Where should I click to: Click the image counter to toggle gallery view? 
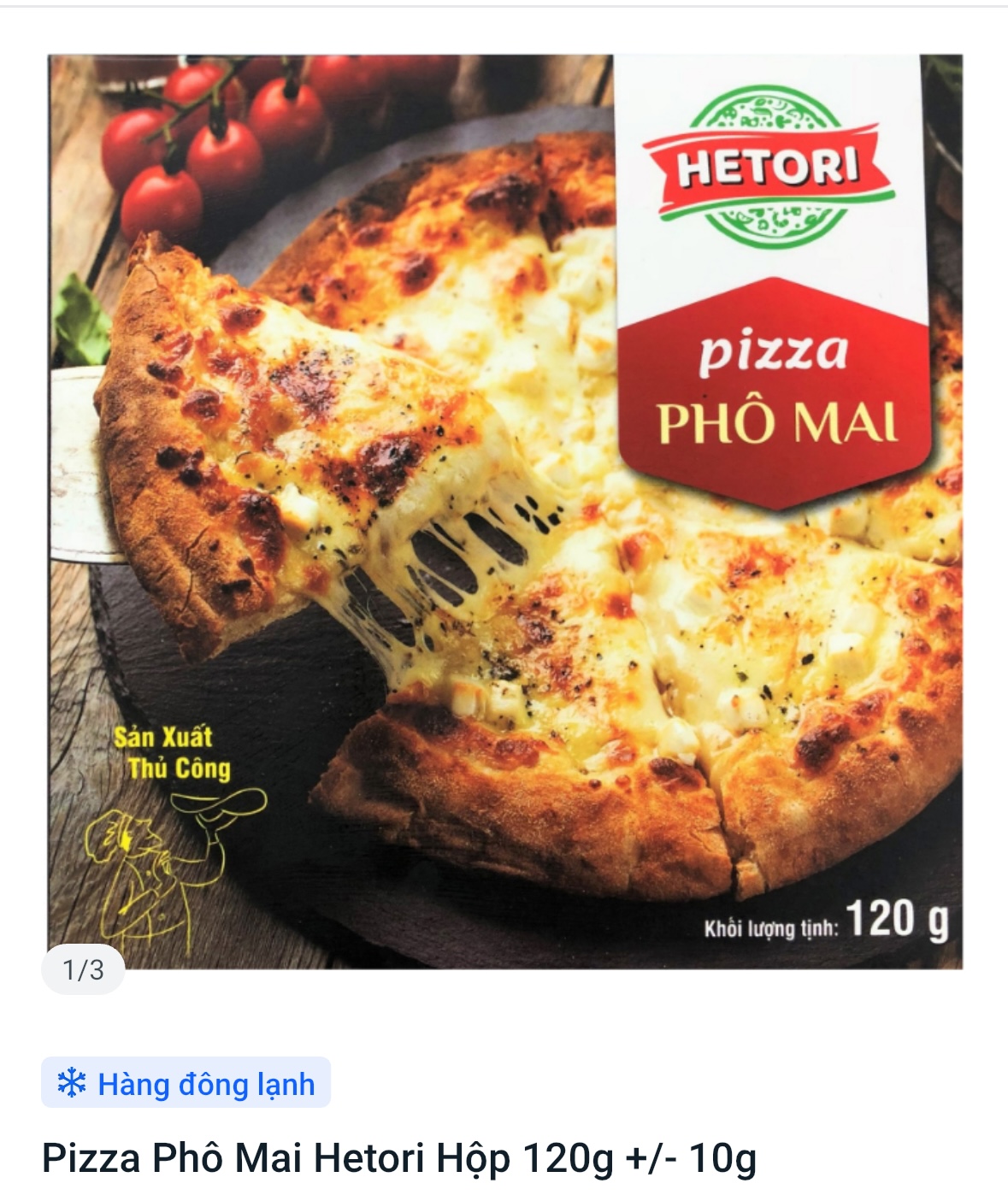(83, 969)
